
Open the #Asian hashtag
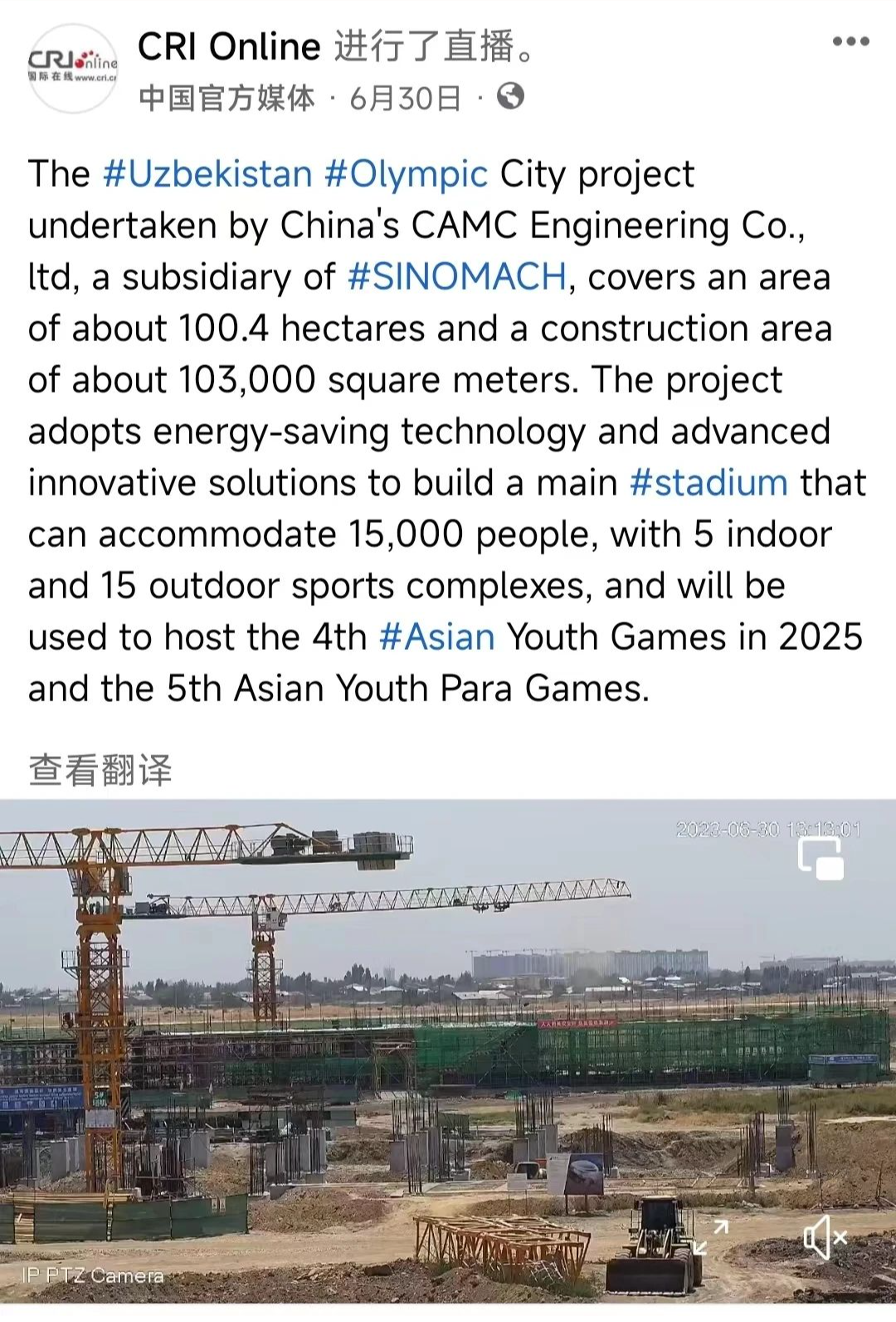[437, 637]
